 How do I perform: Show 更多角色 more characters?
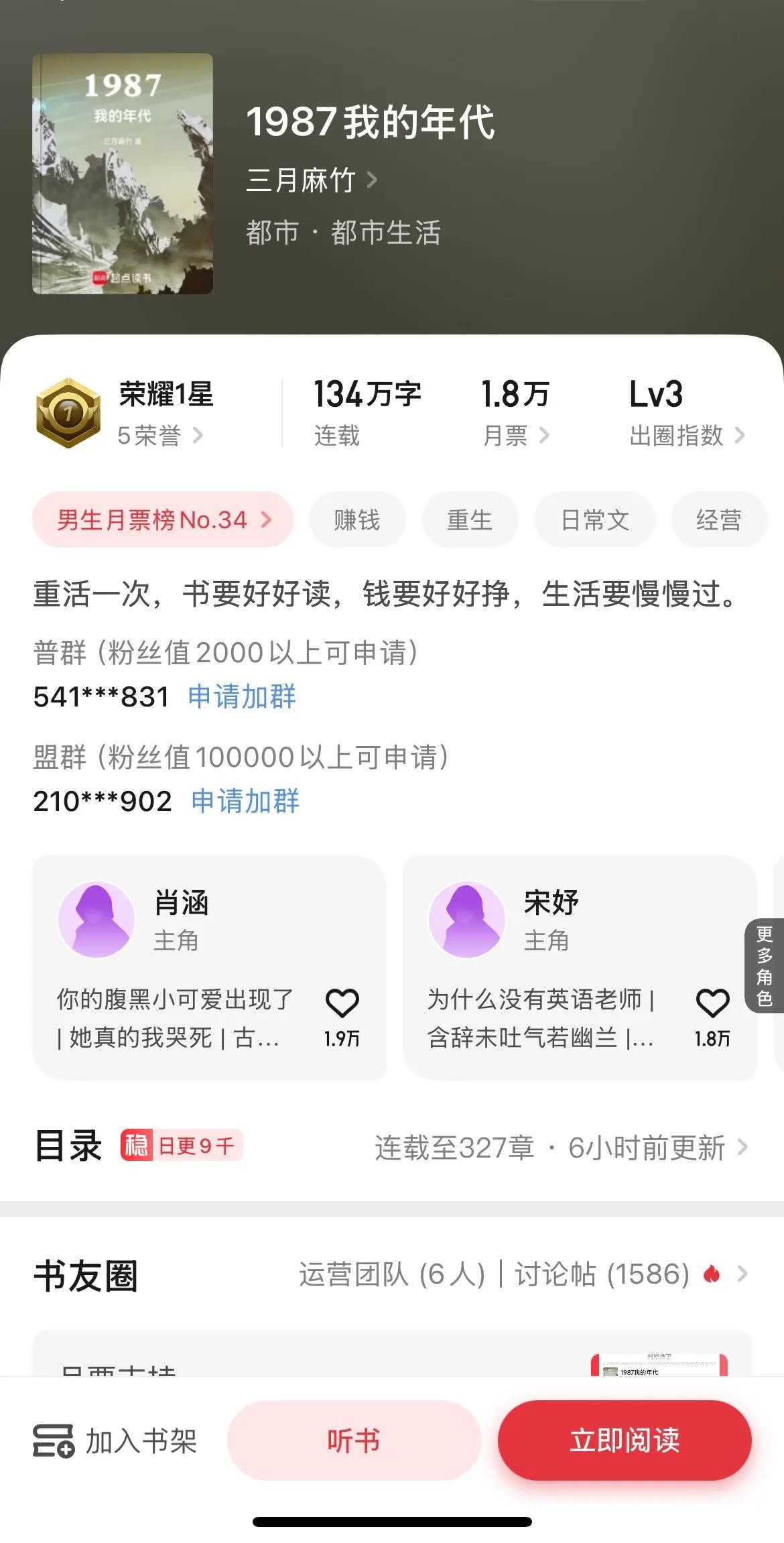point(765,966)
